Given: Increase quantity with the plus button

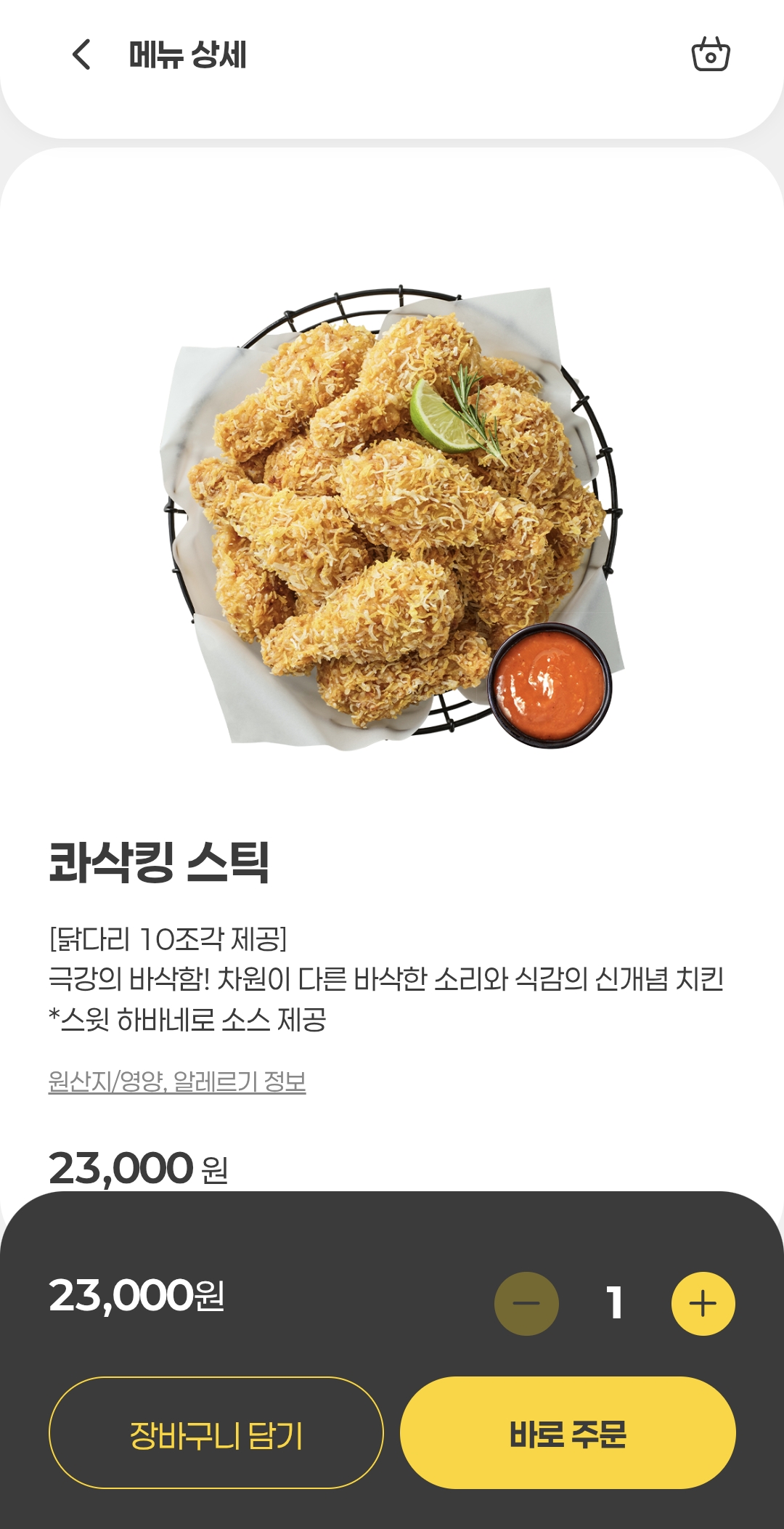Looking at the screenshot, I should tap(703, 1303).
